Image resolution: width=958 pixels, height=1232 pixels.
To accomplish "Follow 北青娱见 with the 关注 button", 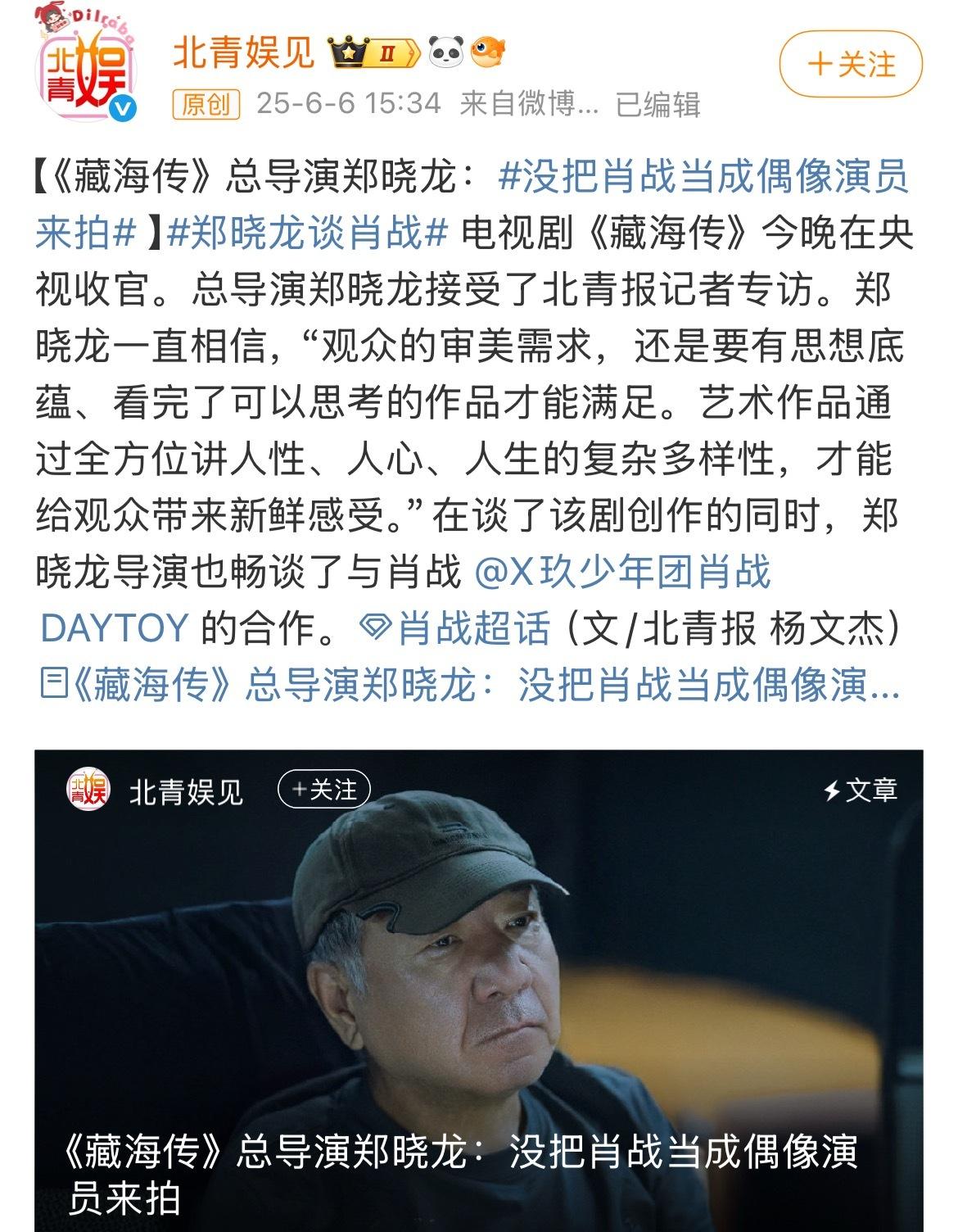I will (851, 64).
